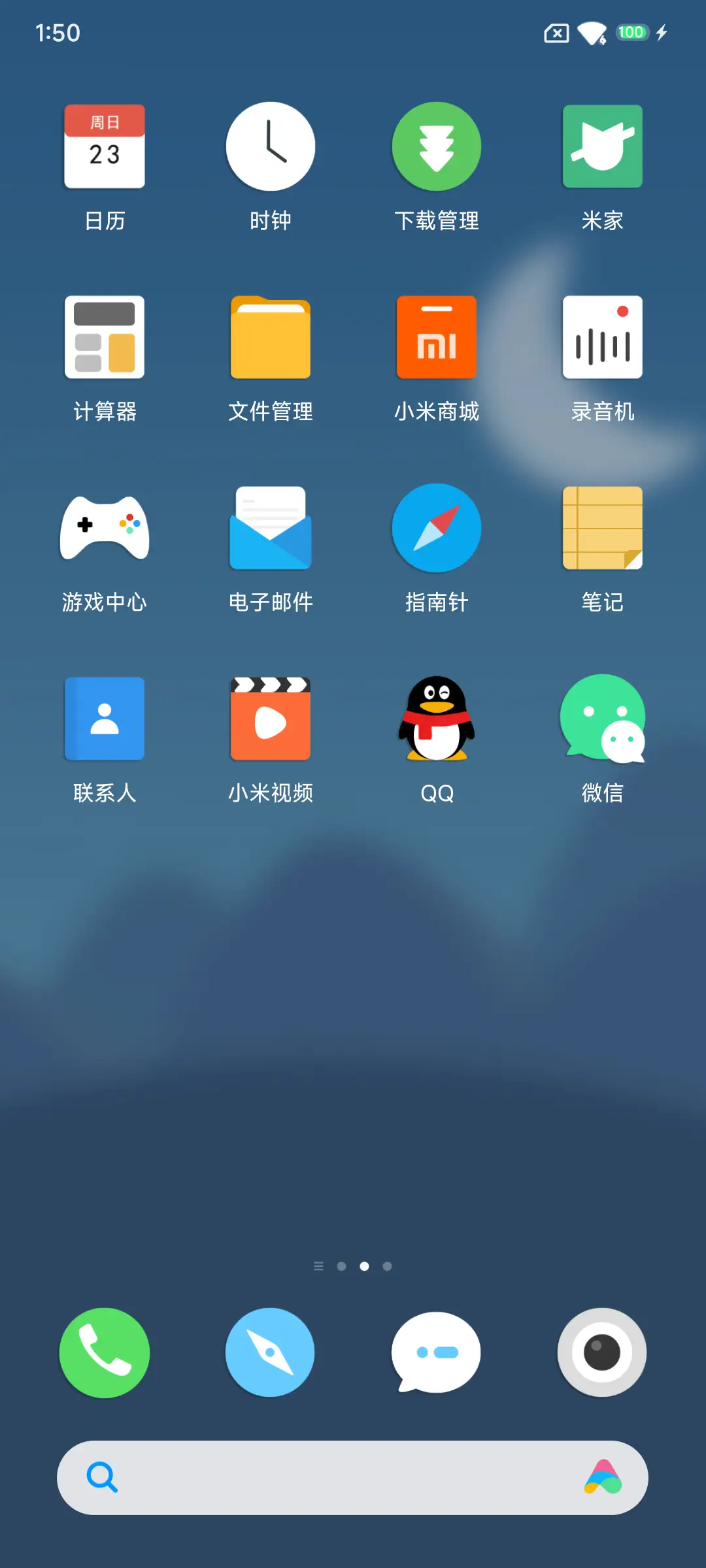
Task: Launch the 指南针 compass app
Action: [x=436, y=527]
